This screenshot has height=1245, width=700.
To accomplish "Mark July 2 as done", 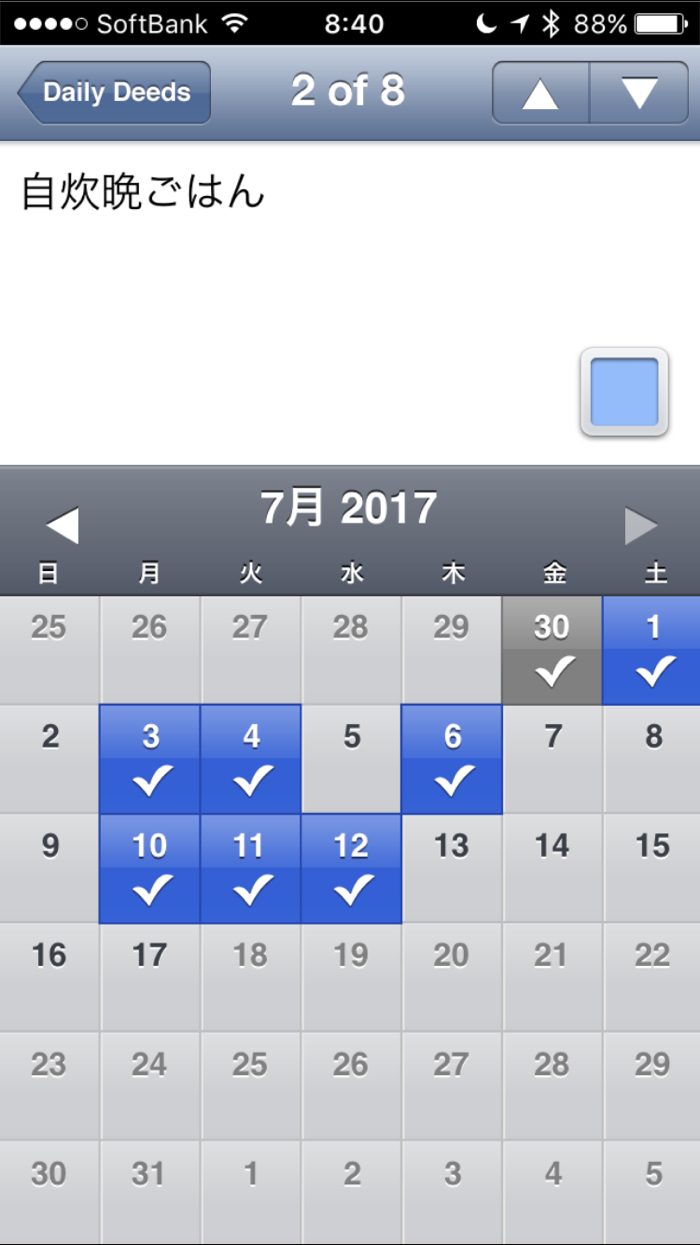I will coord(50,760).
